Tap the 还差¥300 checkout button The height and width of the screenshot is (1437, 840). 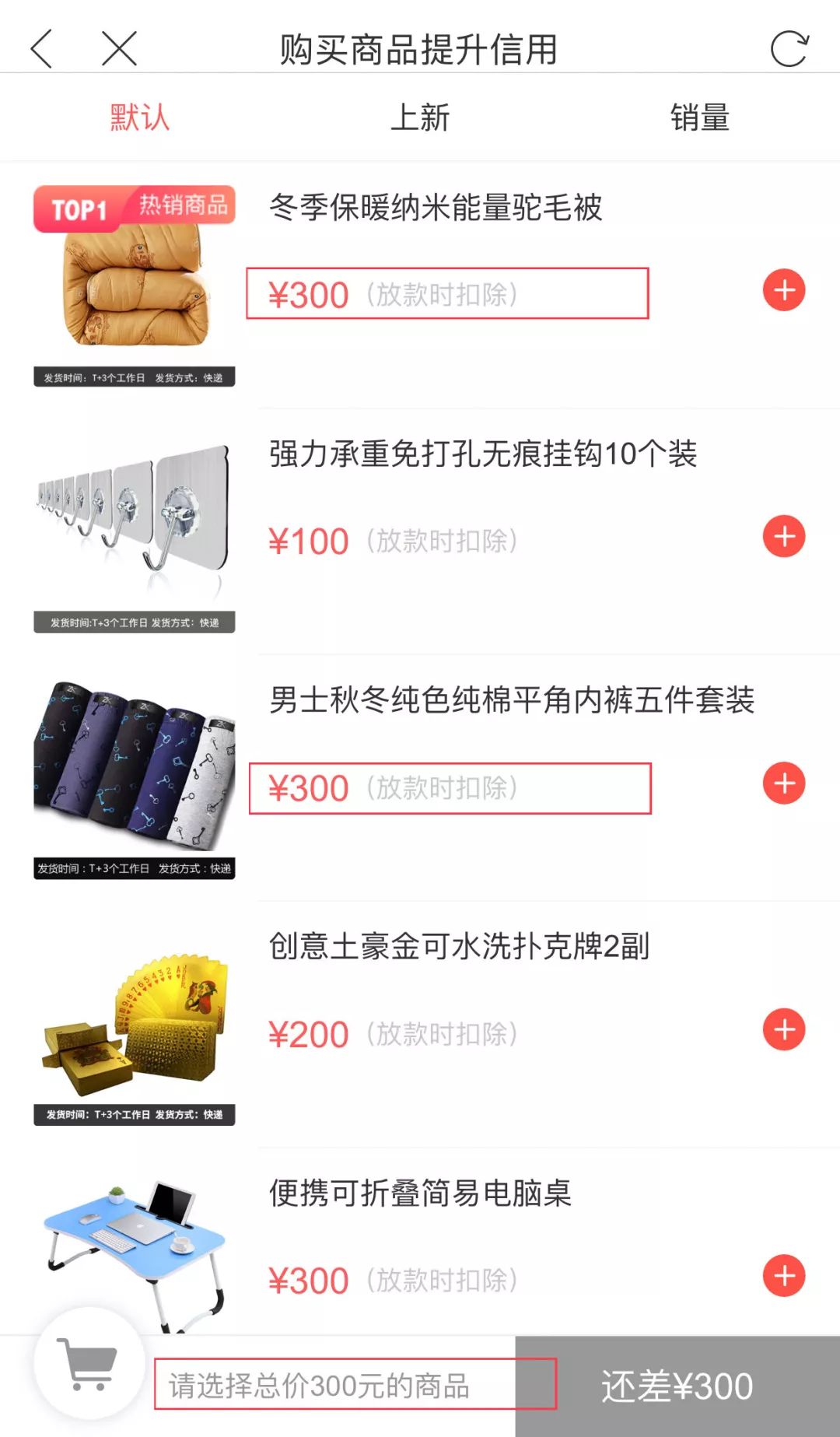pos(677,1386)
